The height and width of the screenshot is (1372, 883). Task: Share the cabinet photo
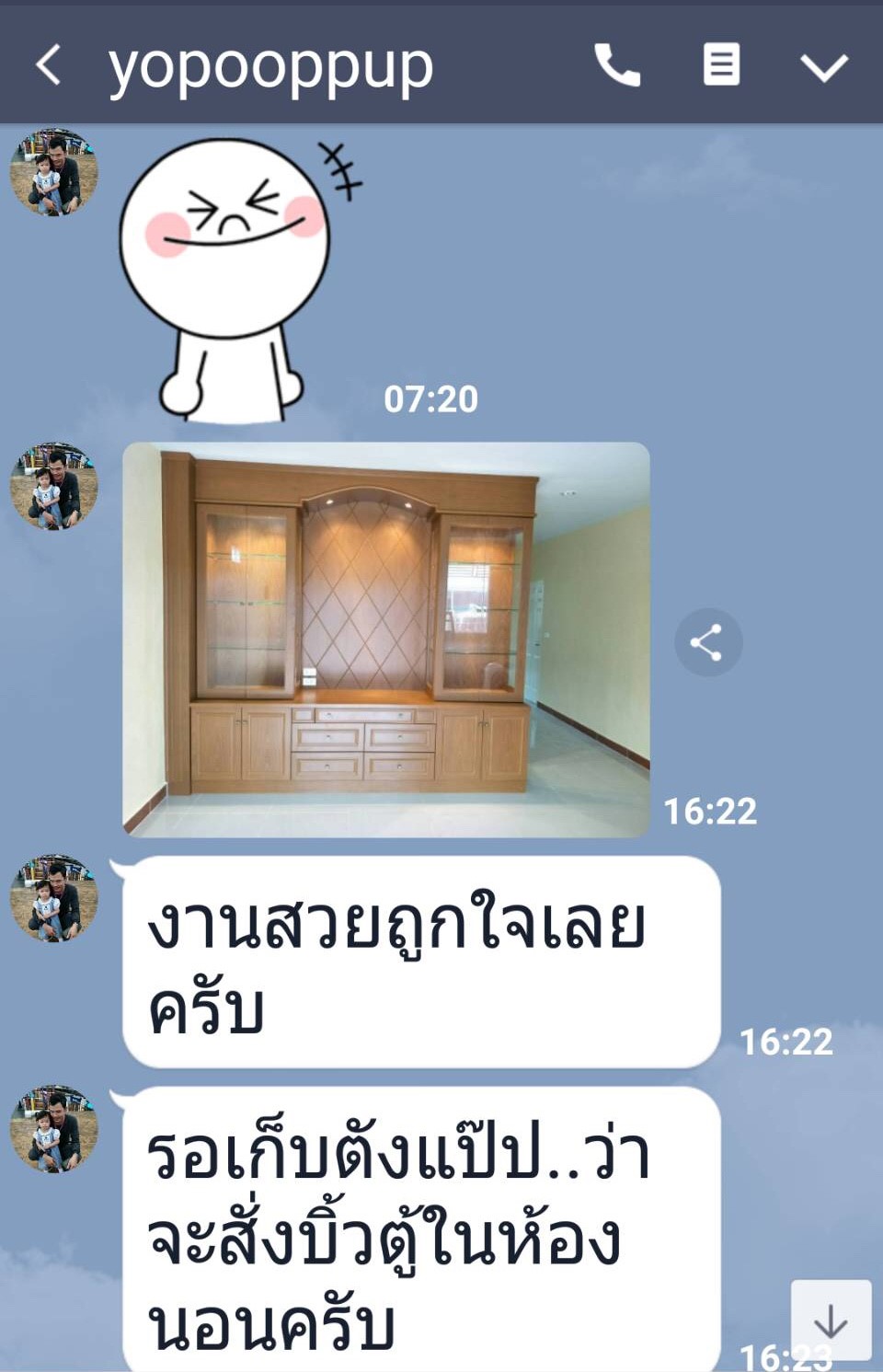tap(707, 642)
